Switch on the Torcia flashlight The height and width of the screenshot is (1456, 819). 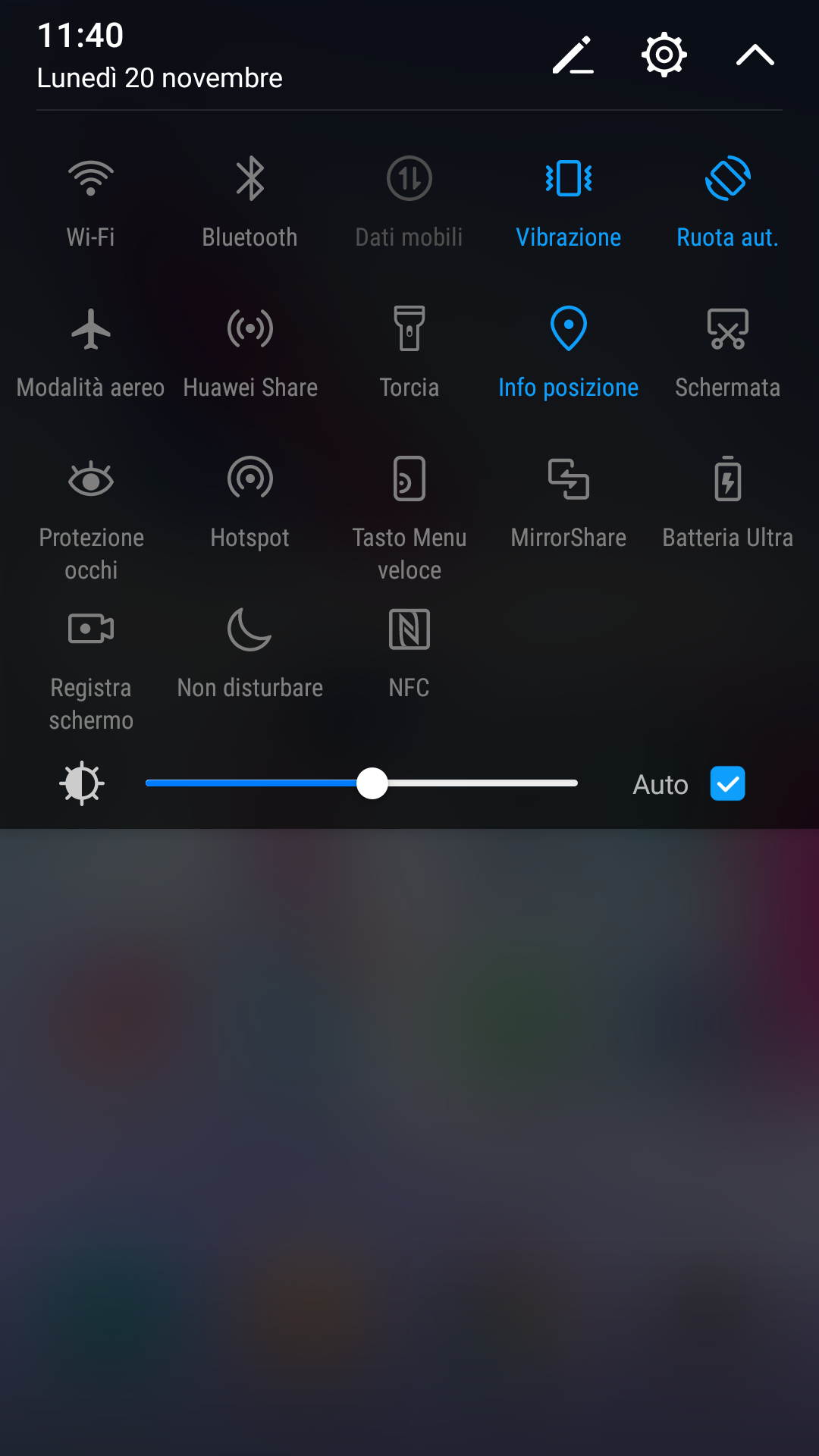(409, 330)
